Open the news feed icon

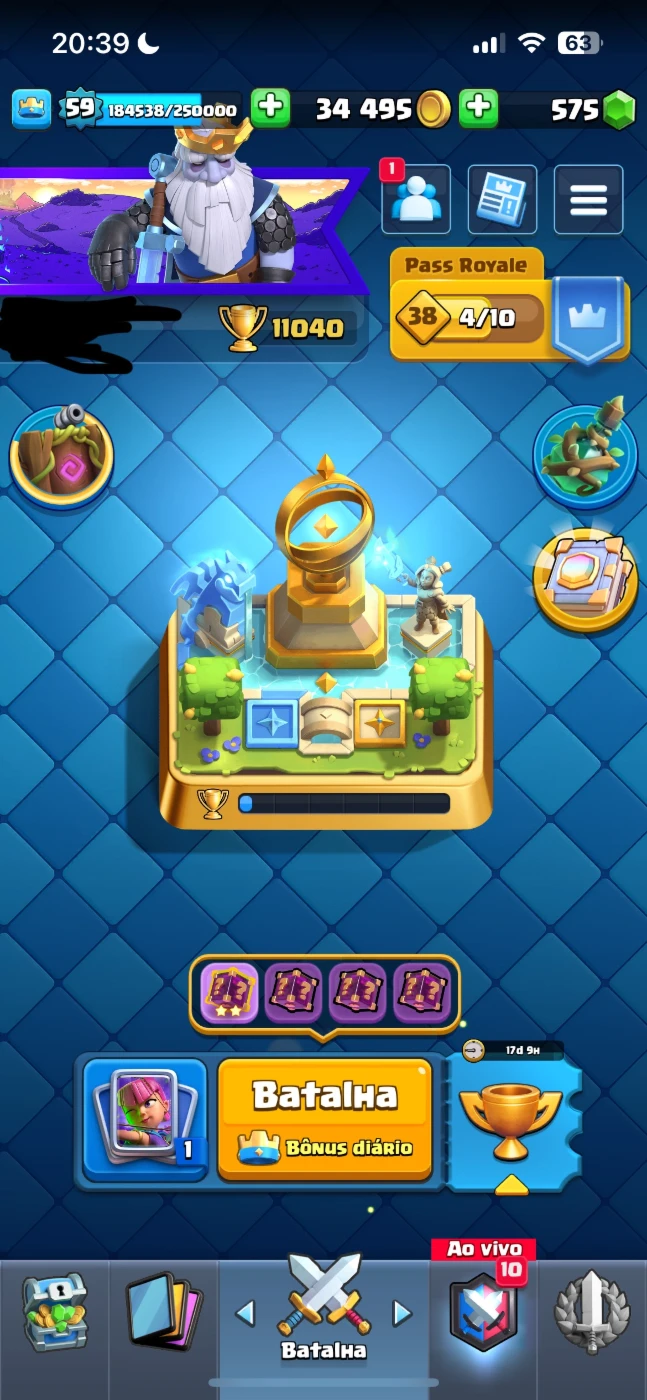[x=502, y=199]
